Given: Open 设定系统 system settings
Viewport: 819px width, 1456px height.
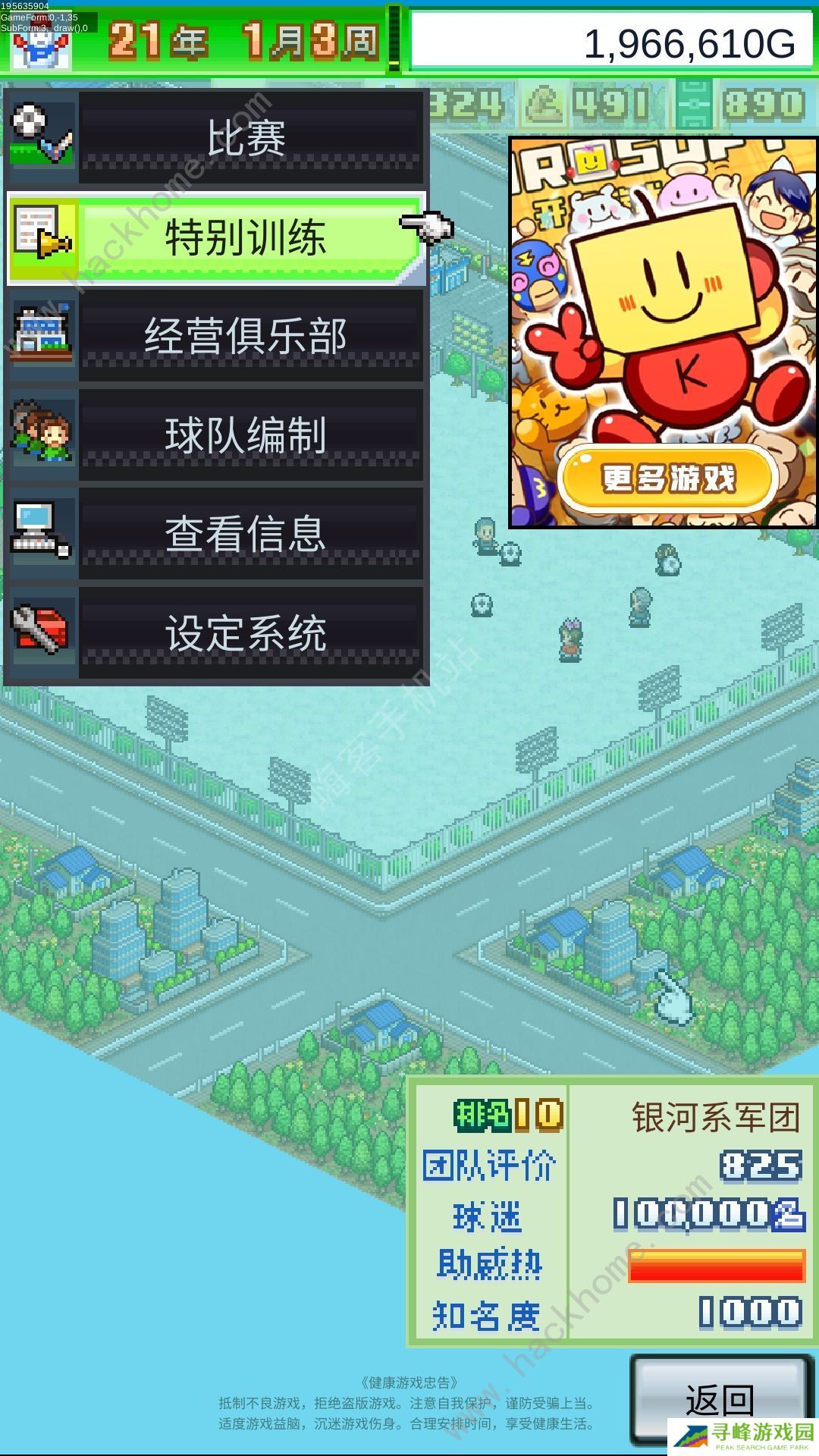Looking at the screenshot, I should coord(246,633).
